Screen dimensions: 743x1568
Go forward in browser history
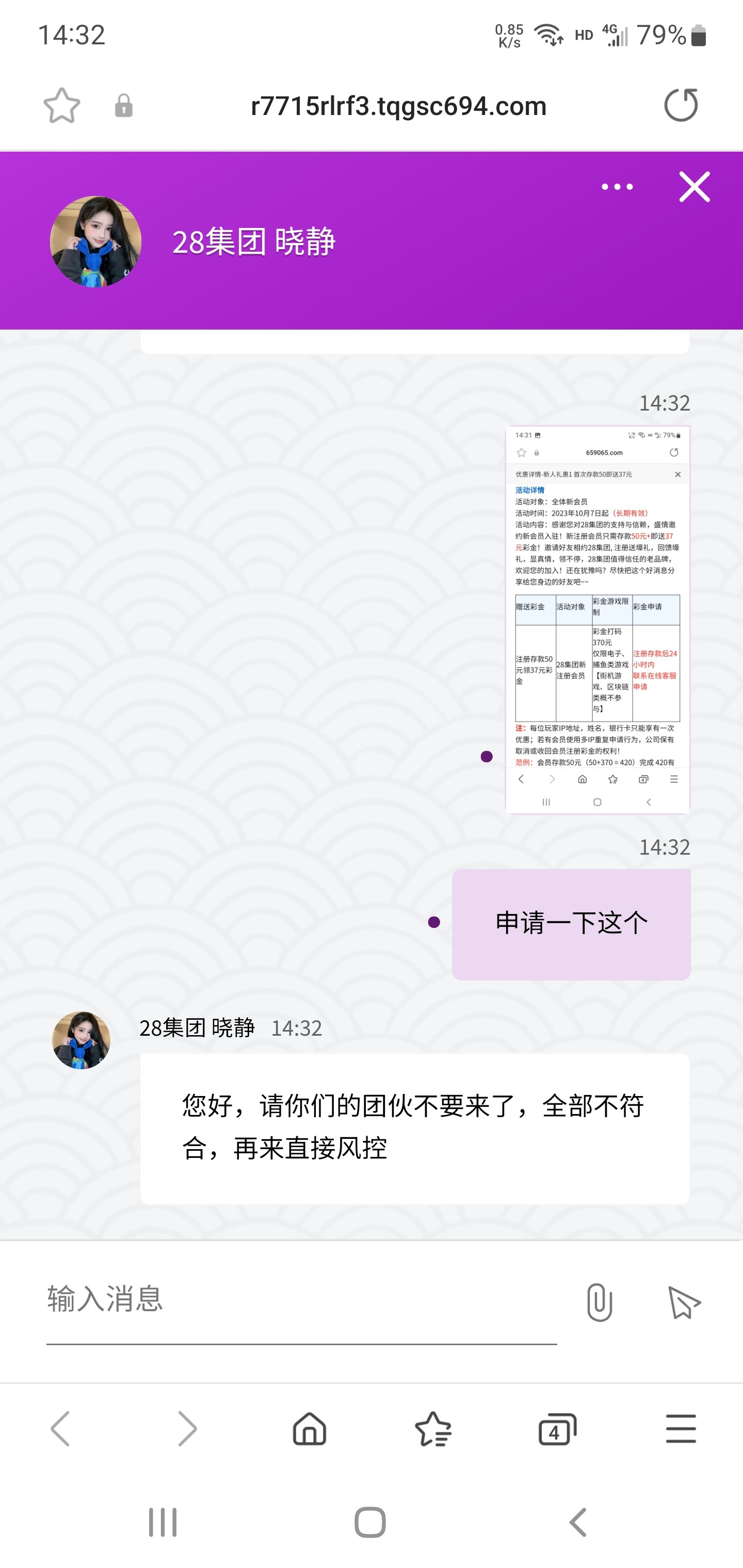pos(187,1429)
